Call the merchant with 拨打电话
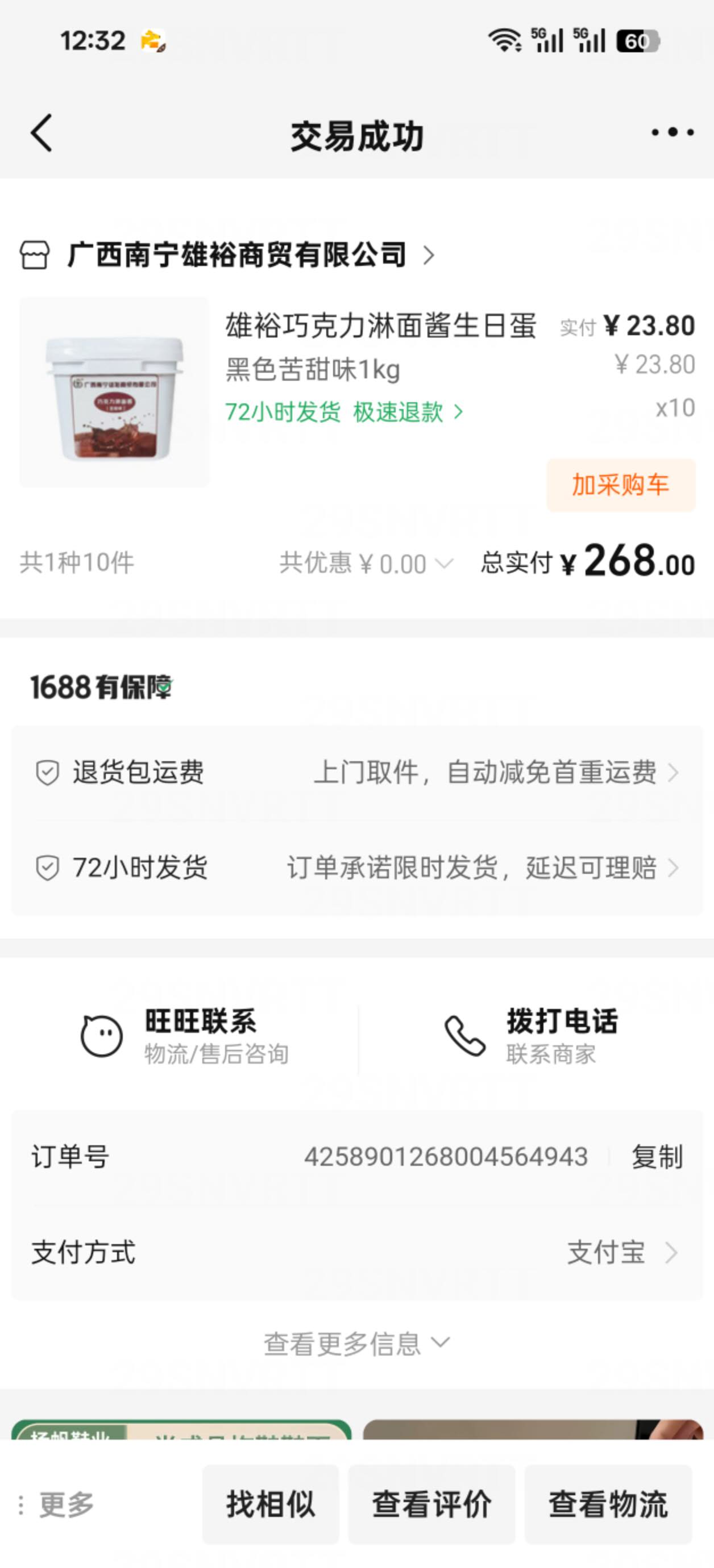The image size is (714, 1568). point(531,1035)
